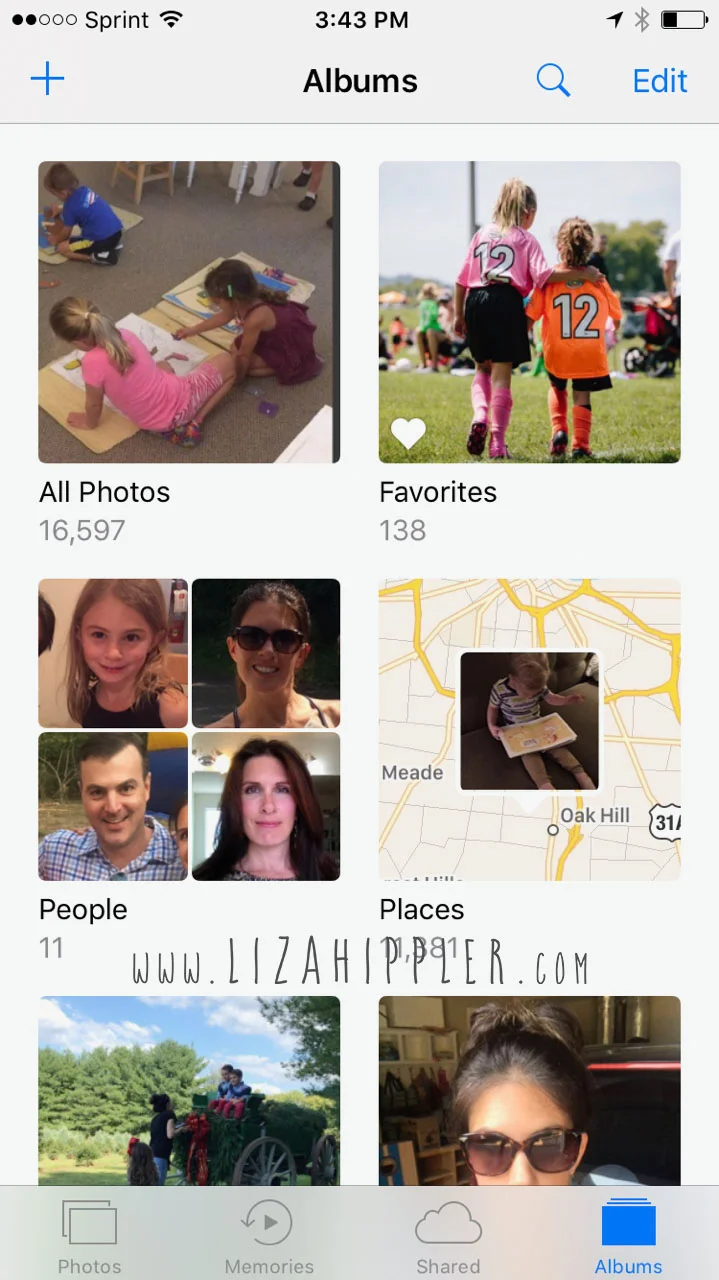Open the album with the sunglasses selfie
This screenshot has width=719, height=1280.
[x=529, y=1090]
